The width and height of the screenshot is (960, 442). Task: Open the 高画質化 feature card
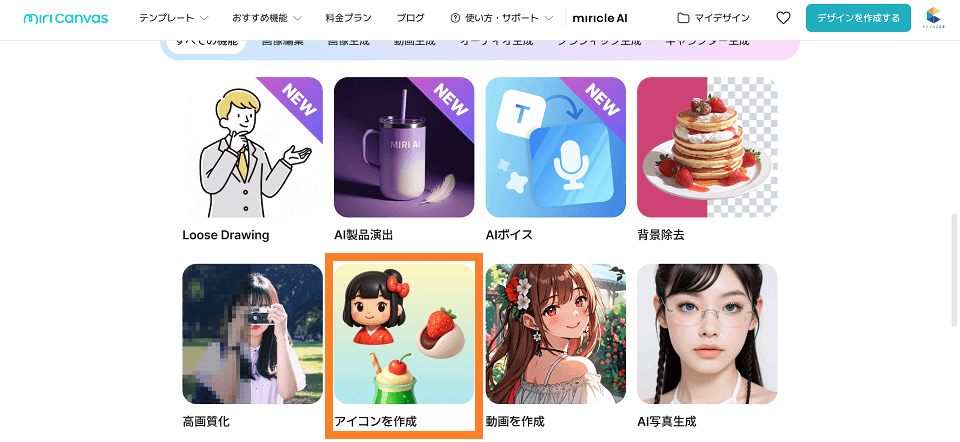[x=253, y=333]
